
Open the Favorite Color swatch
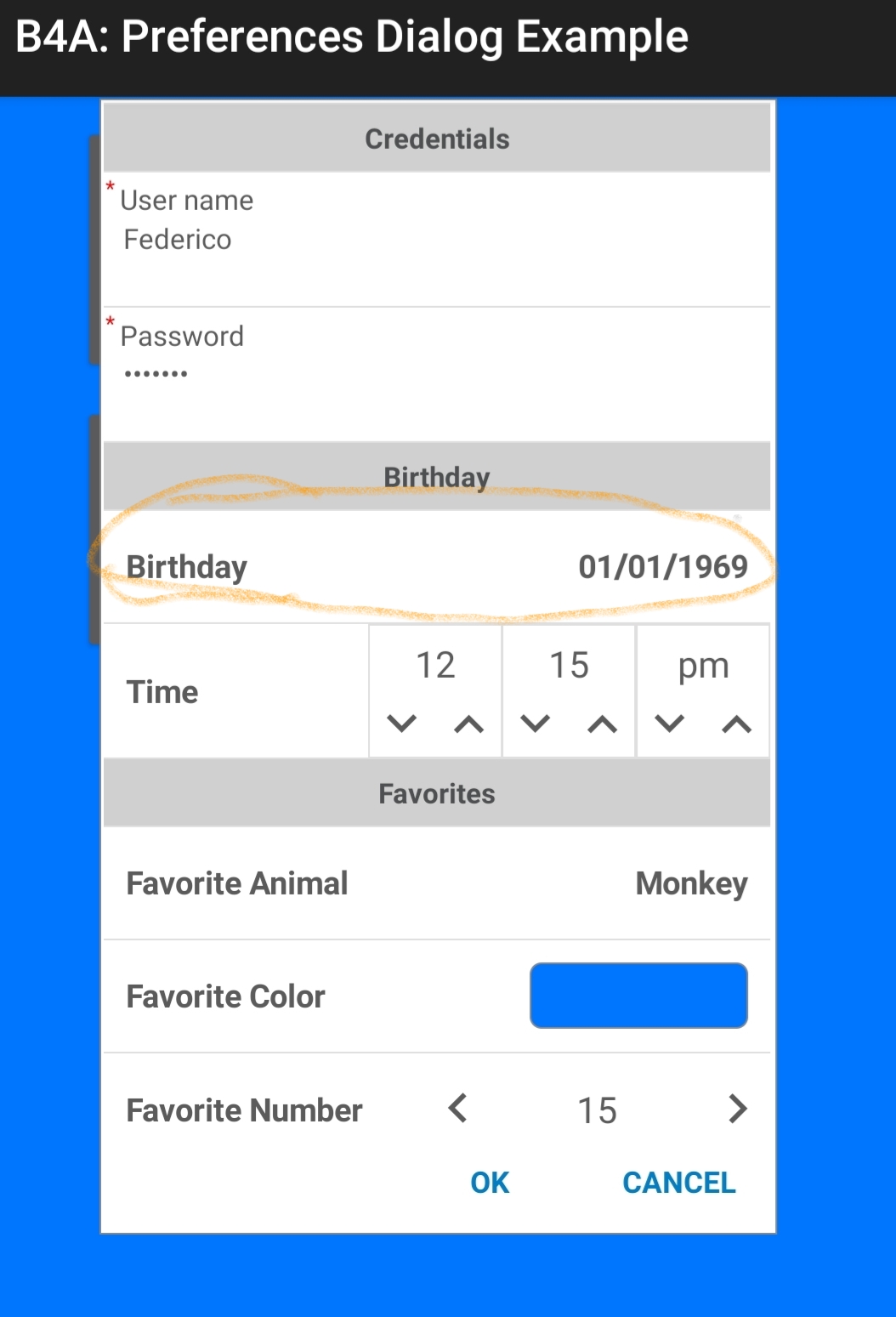tap(638, 996)
